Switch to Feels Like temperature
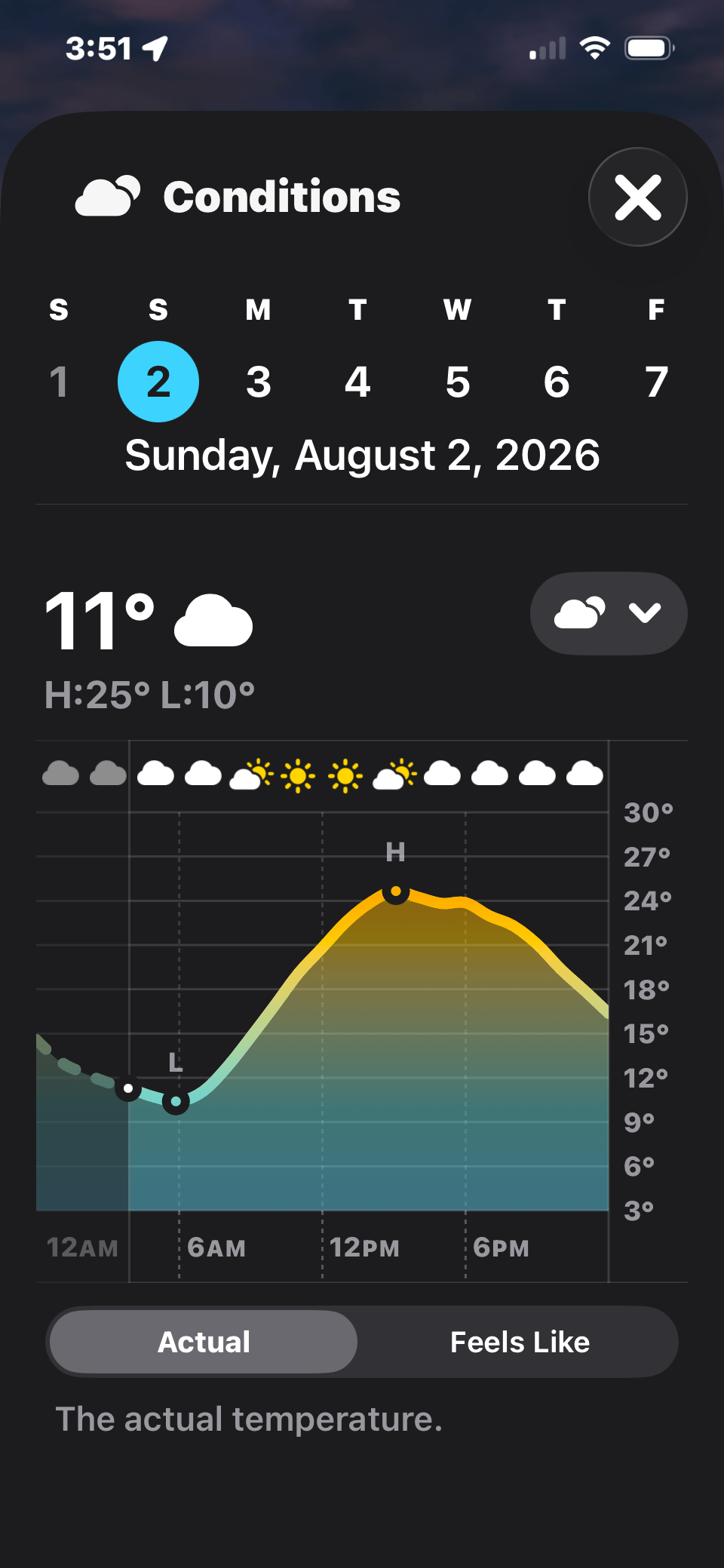The height and width of the screenshot is (1568, 724). [520, 1342]
